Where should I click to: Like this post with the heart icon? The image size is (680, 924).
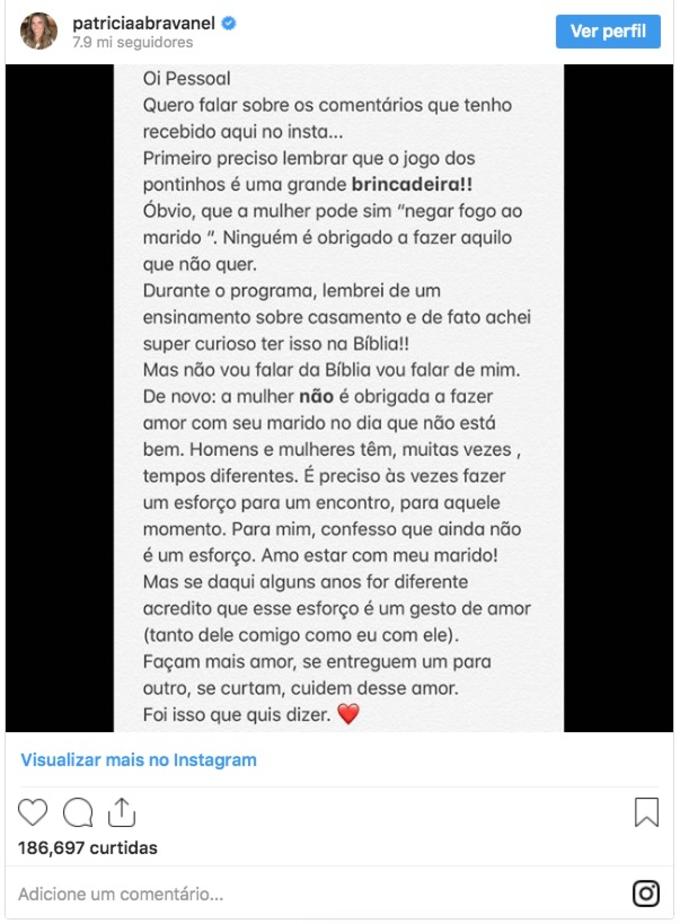coord(33,812)
